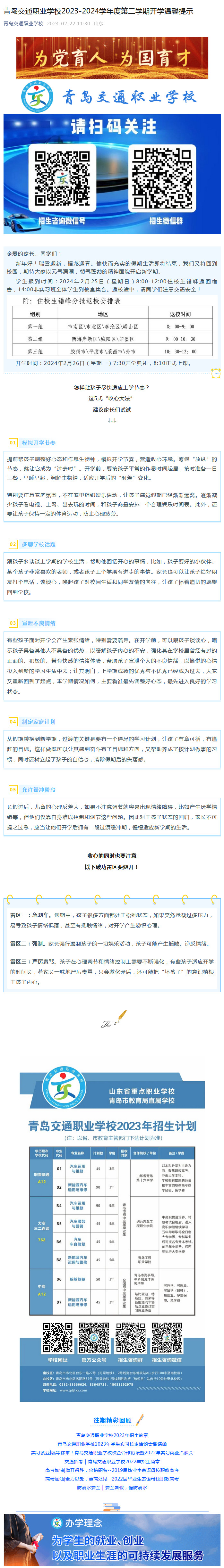Open the 青岛交通职业学校 account name link
The image size is (224, 1568).
click(x=23, y=24)
